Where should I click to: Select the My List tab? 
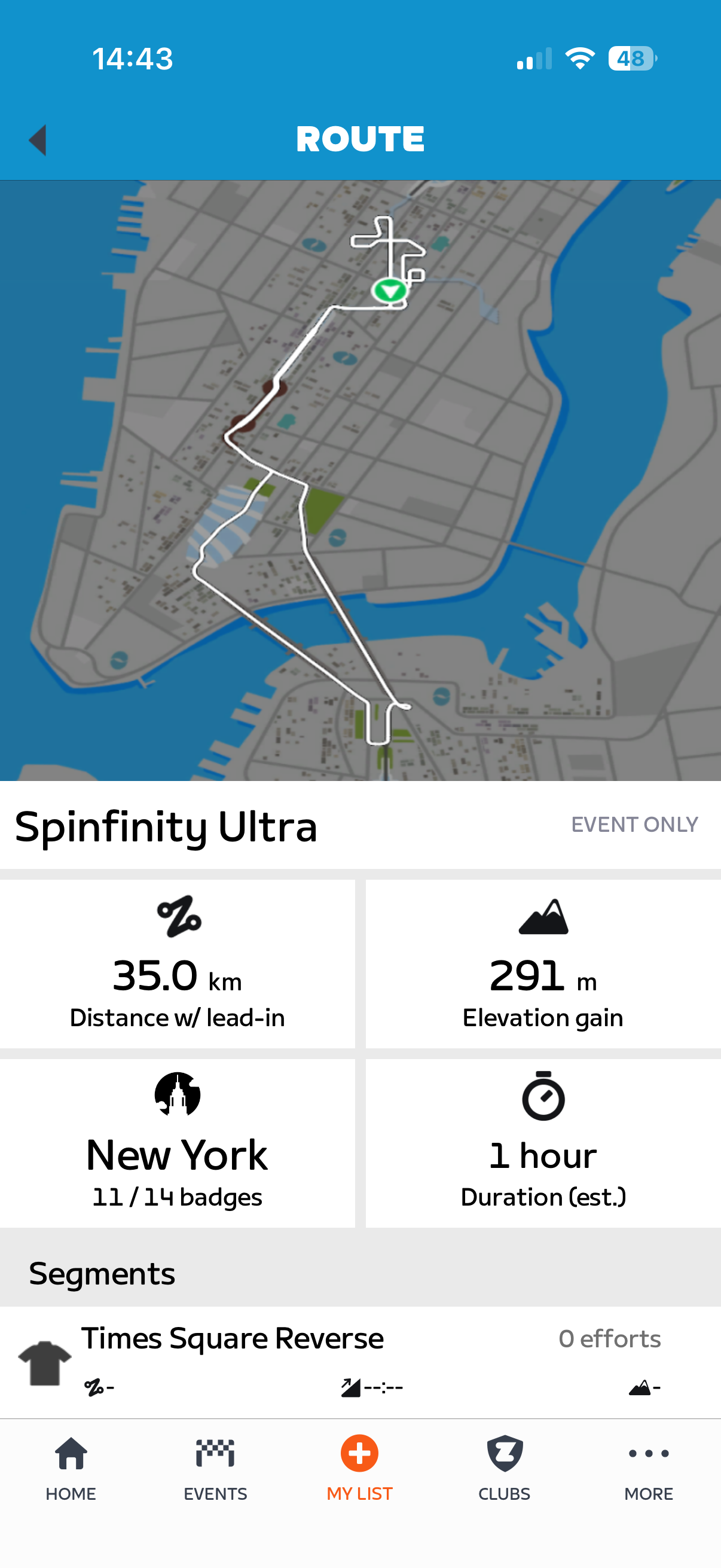click(x=359, y=1468)
